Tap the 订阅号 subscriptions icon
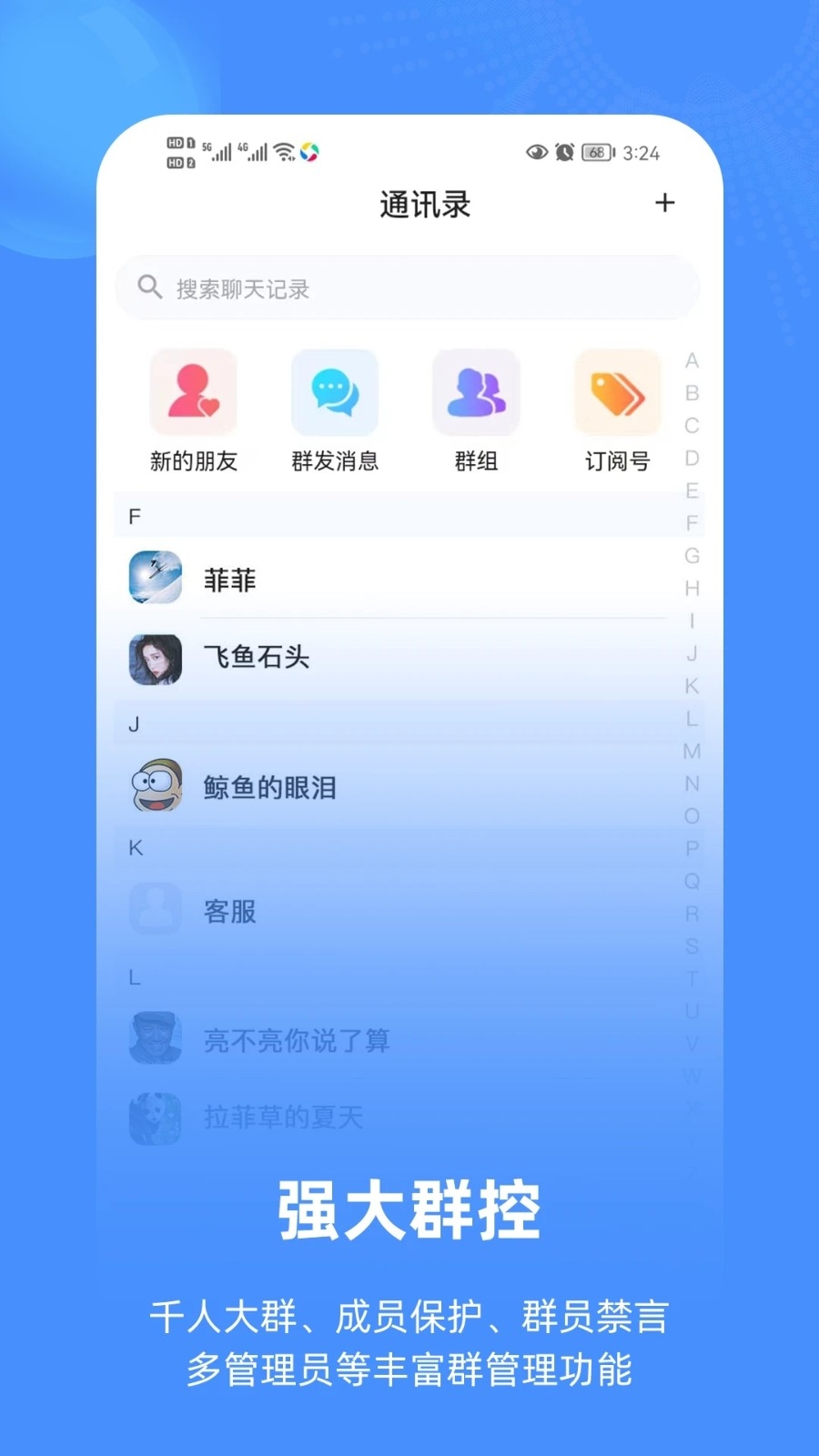This screenshot has width=819, height=1456. coord(616,393)
